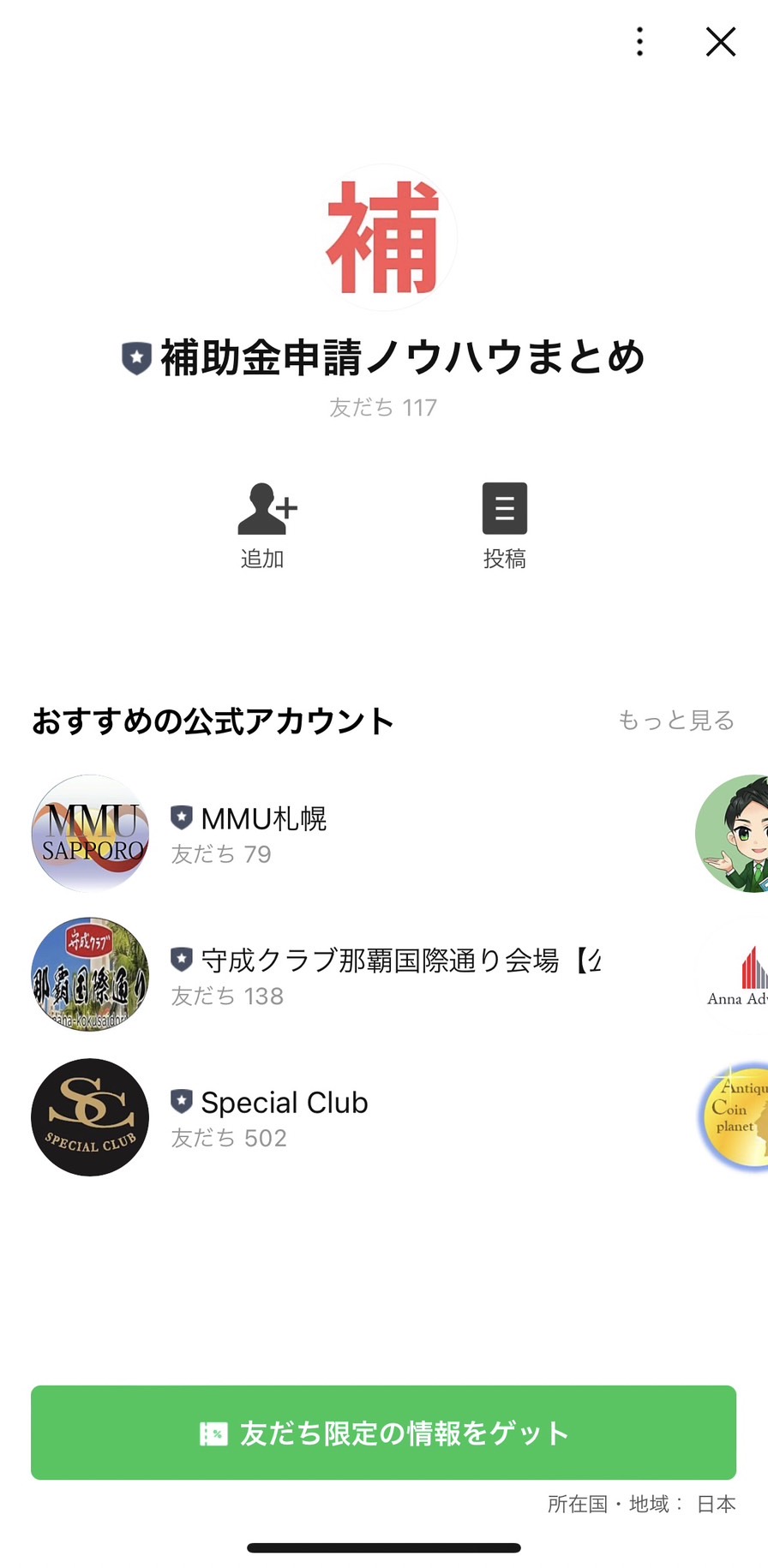768x1568 pixels.
Task: Open the three-dot options menu
Action: tap(639, 41)
